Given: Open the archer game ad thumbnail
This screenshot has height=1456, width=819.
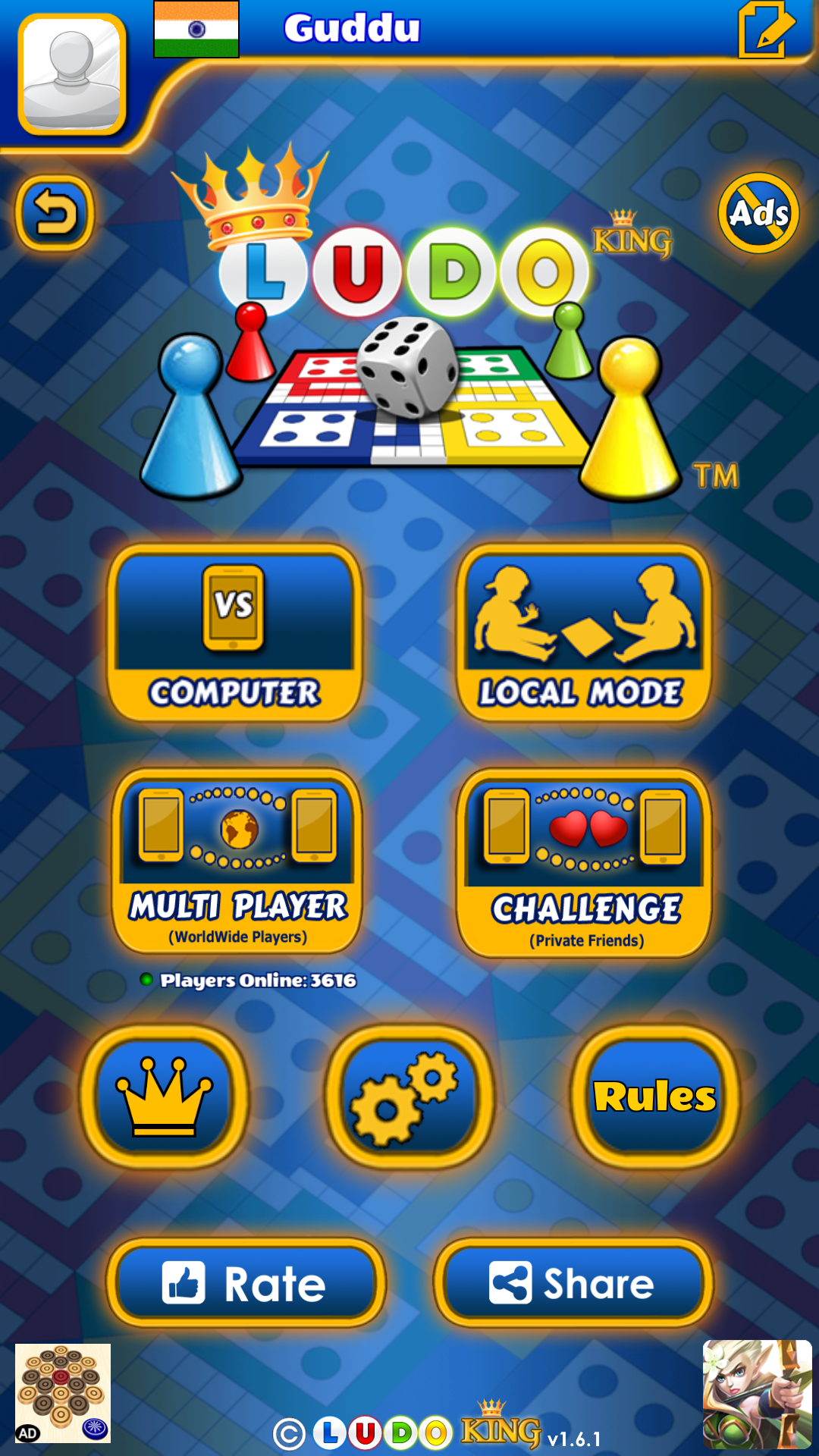Looking at the screenshot, I should click(757, 1394).
